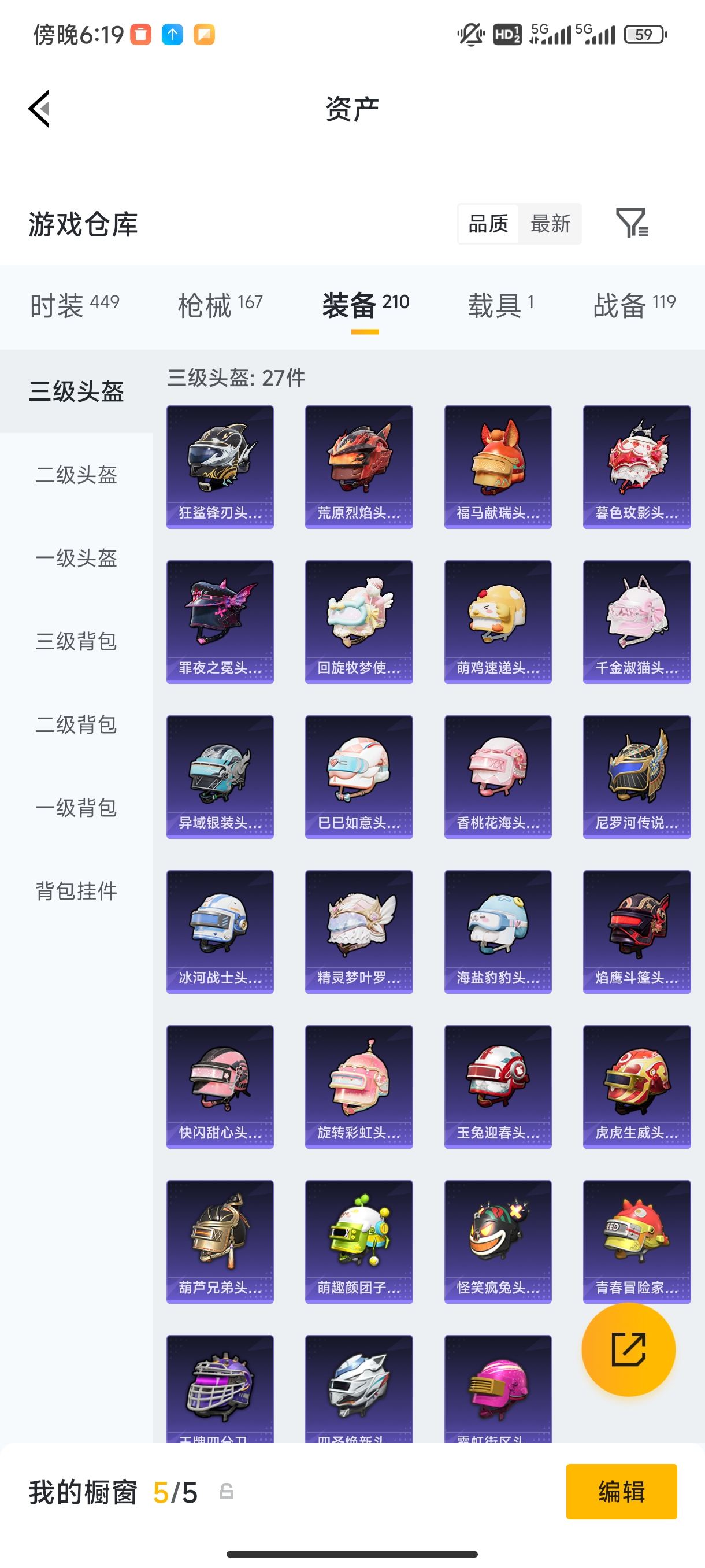
Task: Open the 玉兔迎春头盔 thumbnail
Action: 498,1088
